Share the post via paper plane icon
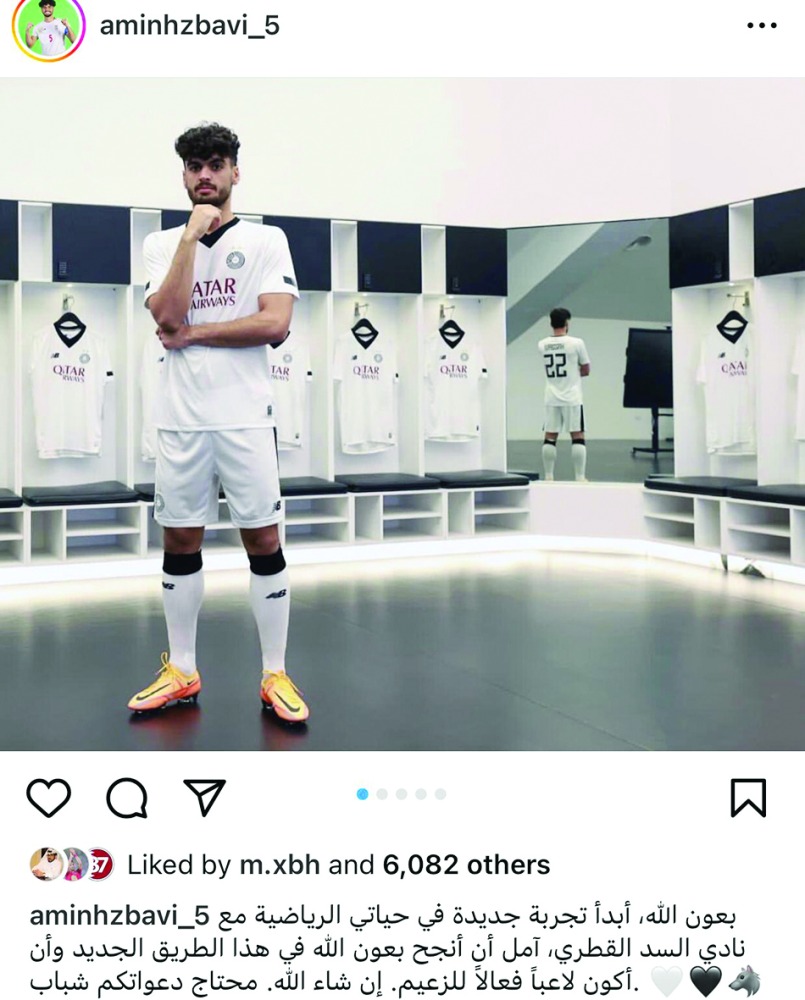805x1000 pixels. click(205, 797)
